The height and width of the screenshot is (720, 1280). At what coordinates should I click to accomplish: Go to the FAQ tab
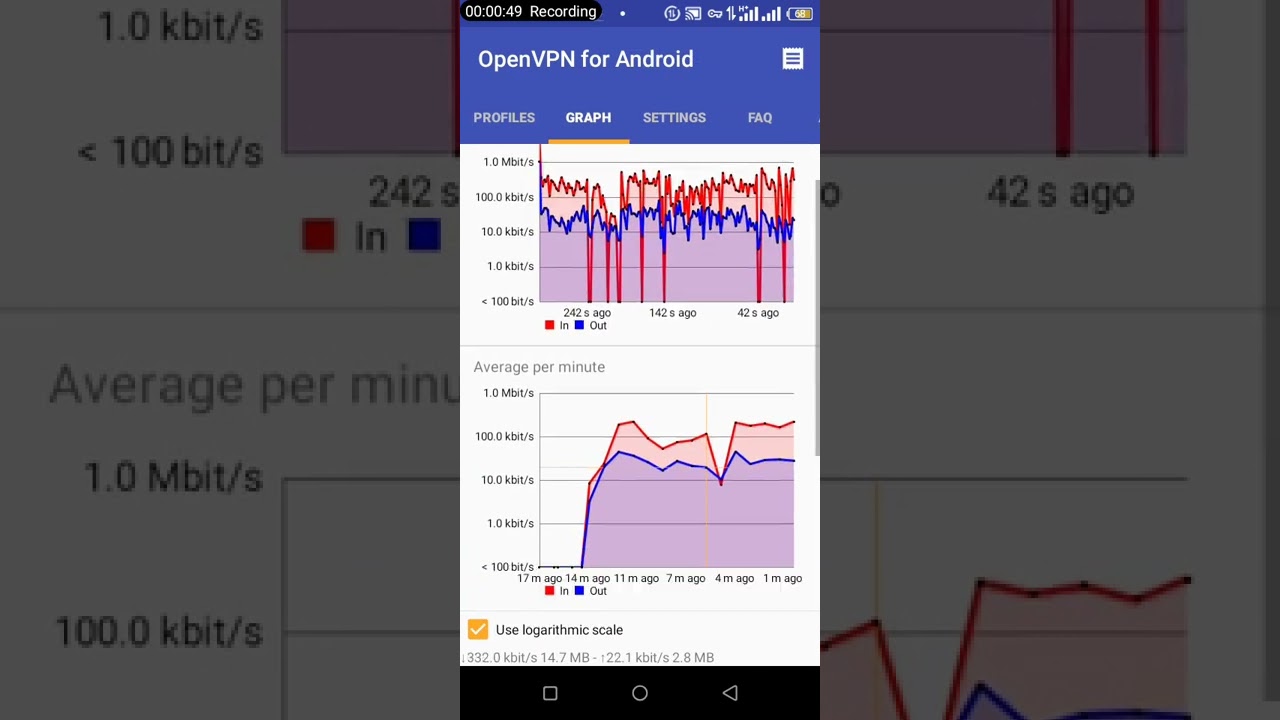759,118
